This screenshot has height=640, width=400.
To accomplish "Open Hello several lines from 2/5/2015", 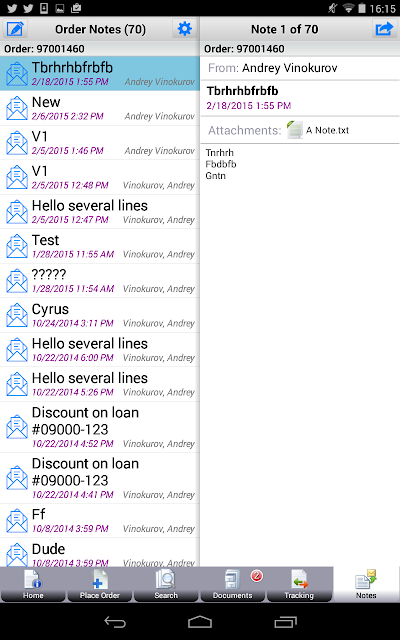I will (100, 212).
